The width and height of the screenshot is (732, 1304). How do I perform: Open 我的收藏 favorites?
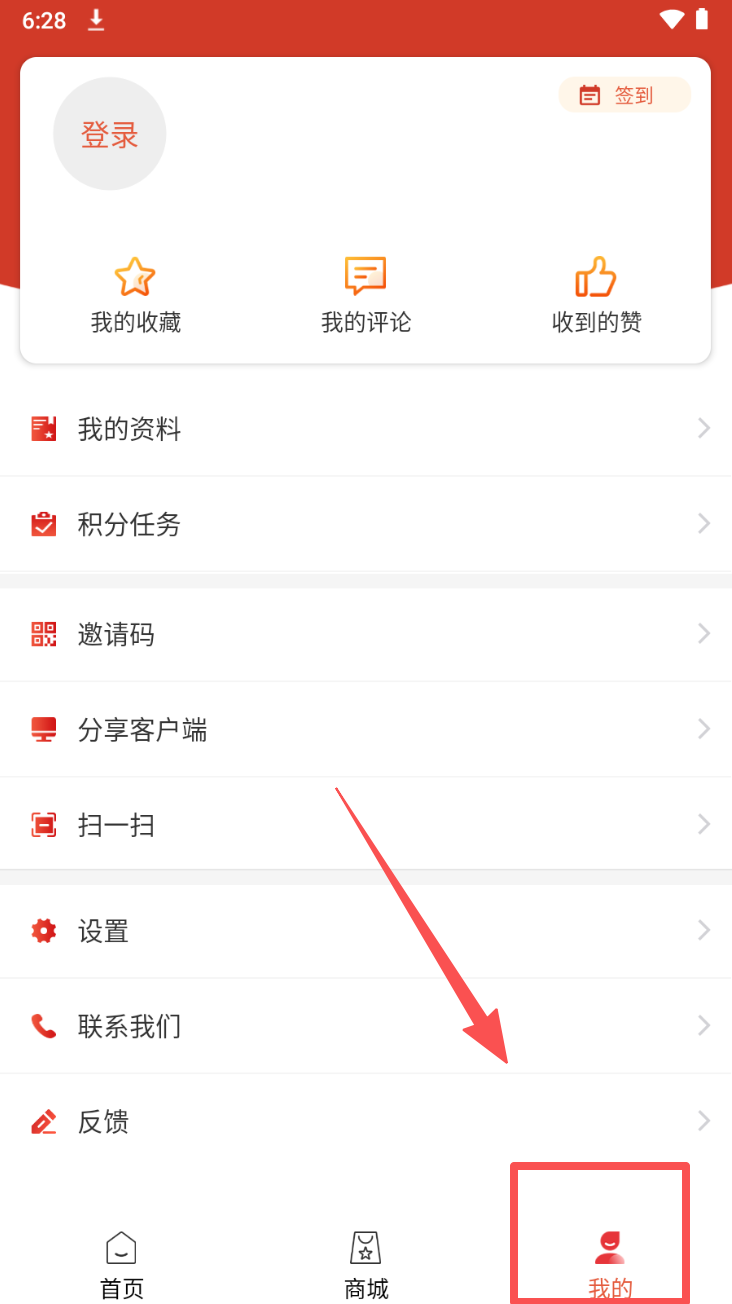[135, 295]
